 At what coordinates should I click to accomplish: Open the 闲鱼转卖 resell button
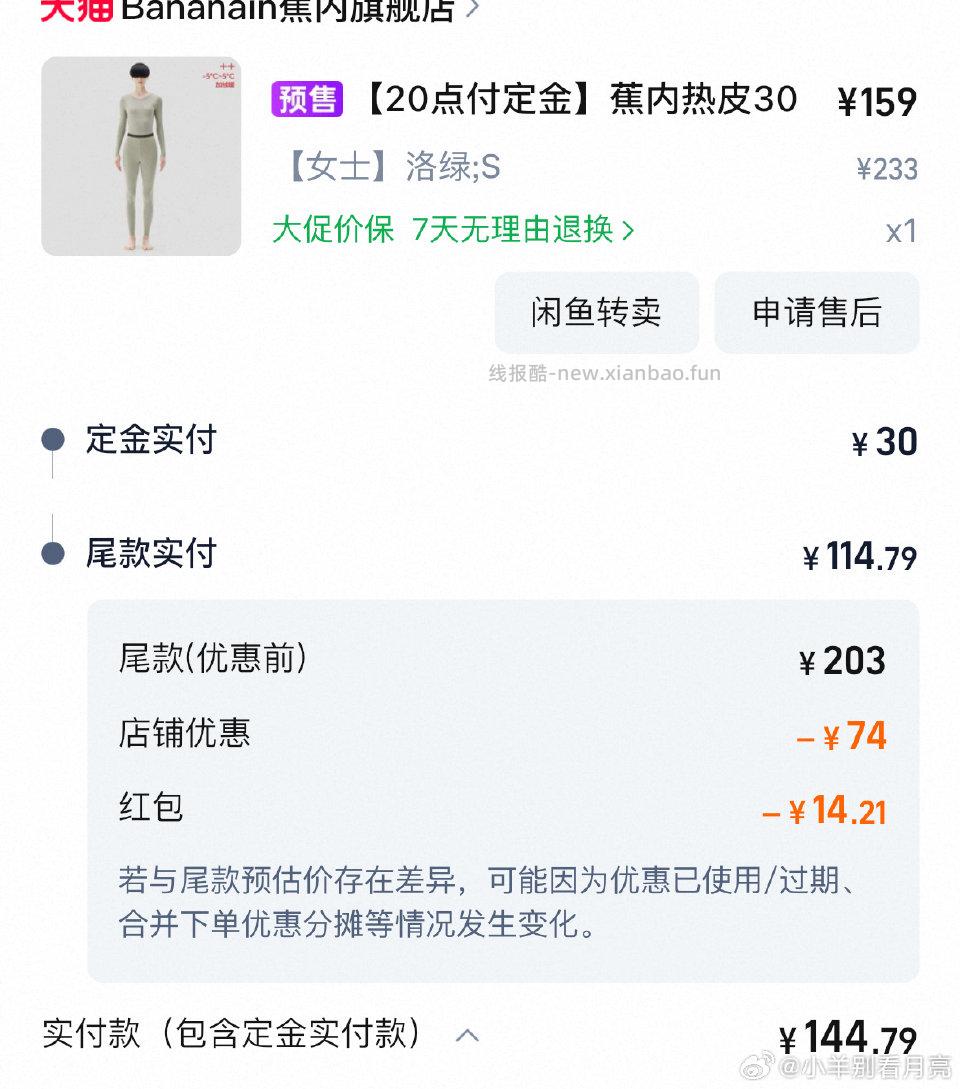[596, 312]
